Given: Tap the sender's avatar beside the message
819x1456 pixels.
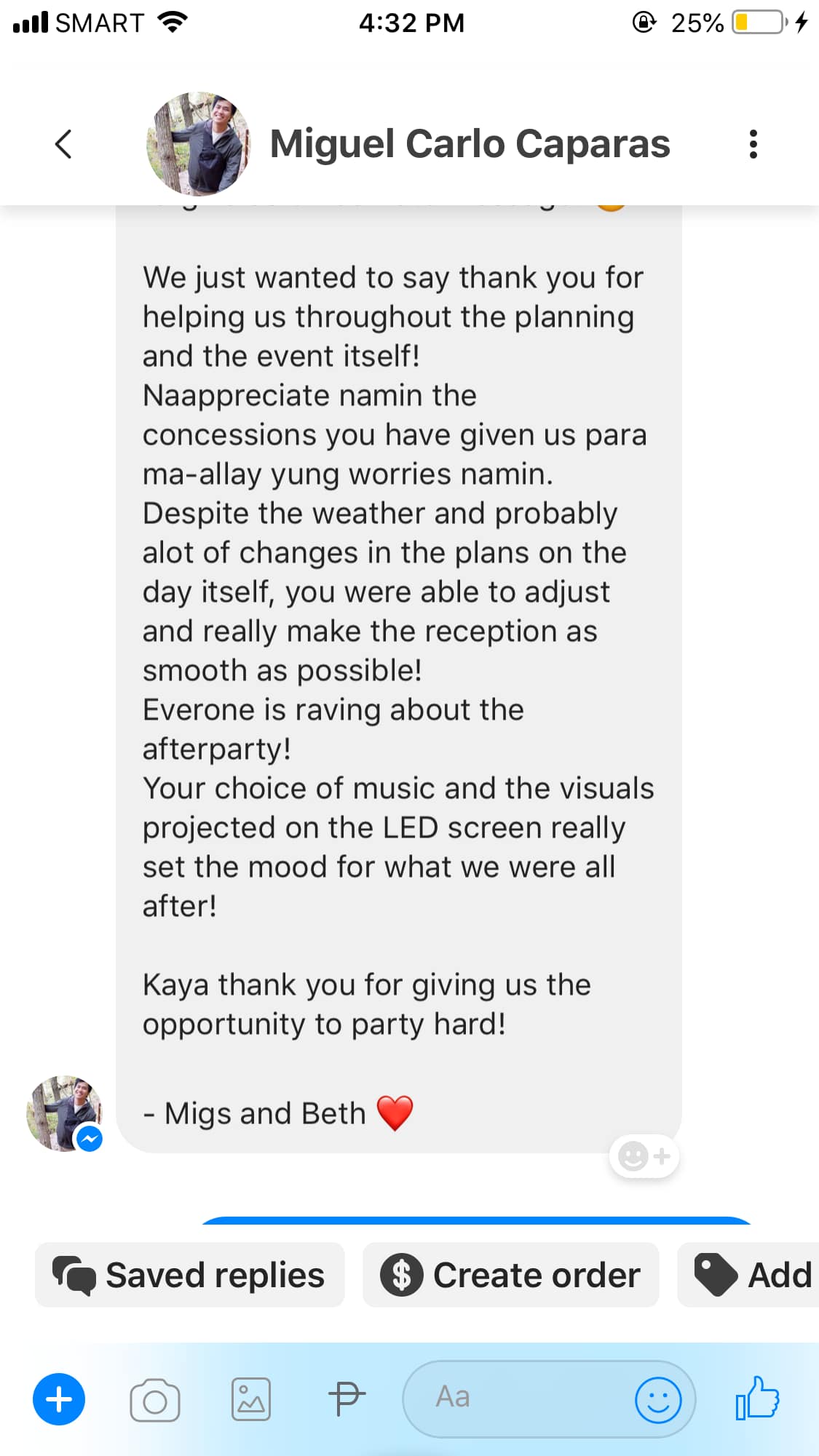Looking at the screenshot, I should [64, 1113].
